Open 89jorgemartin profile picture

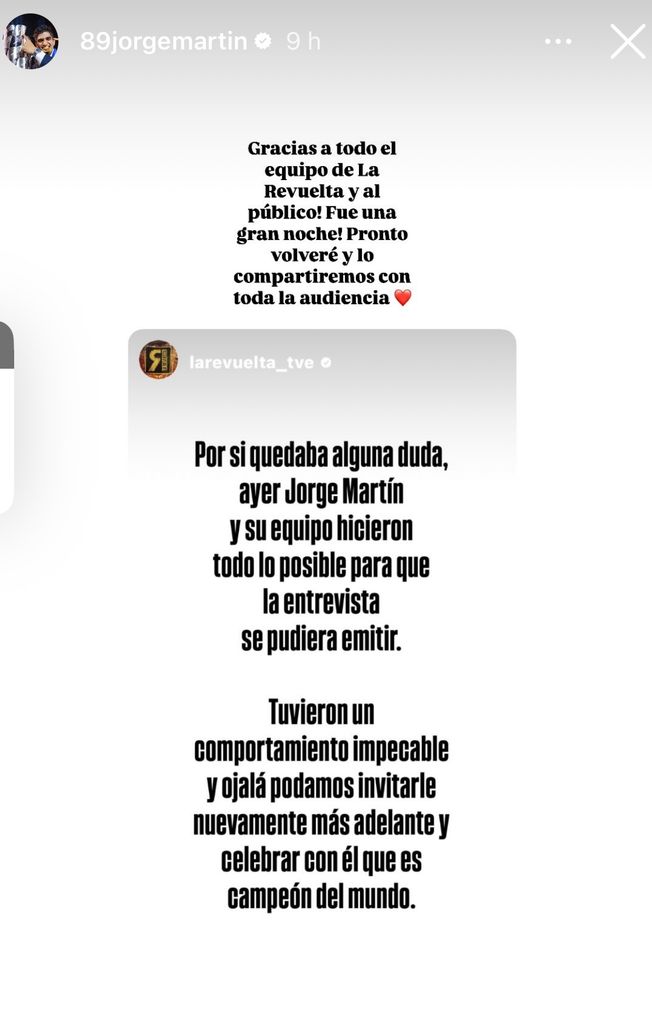click(30, 42)
